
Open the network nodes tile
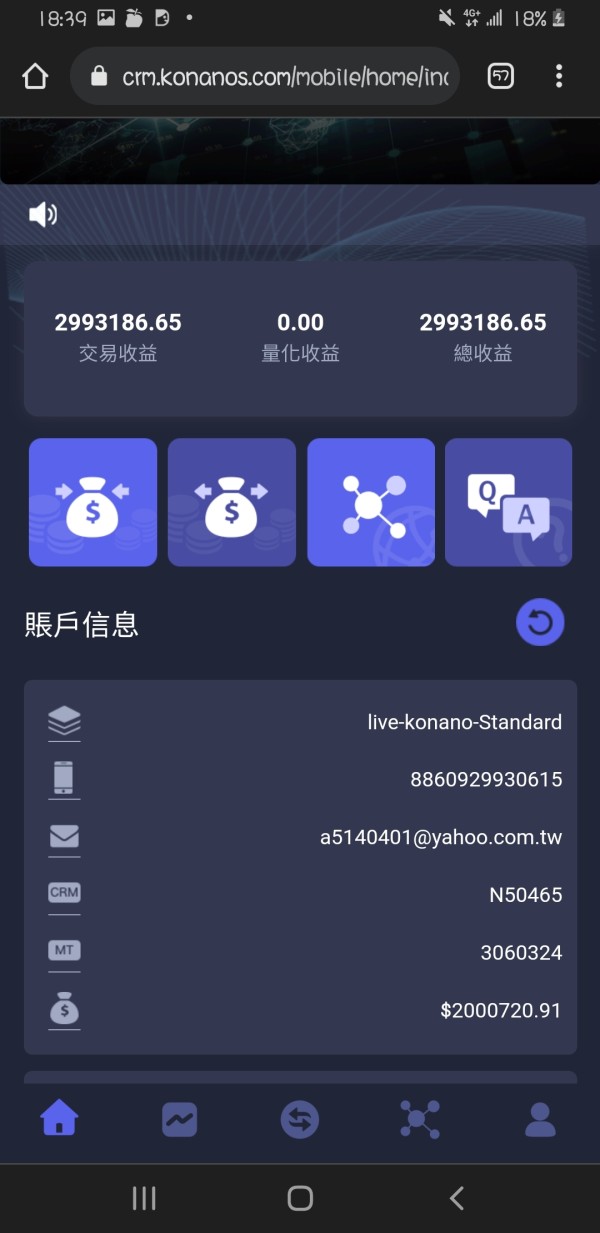click(371, 502)
